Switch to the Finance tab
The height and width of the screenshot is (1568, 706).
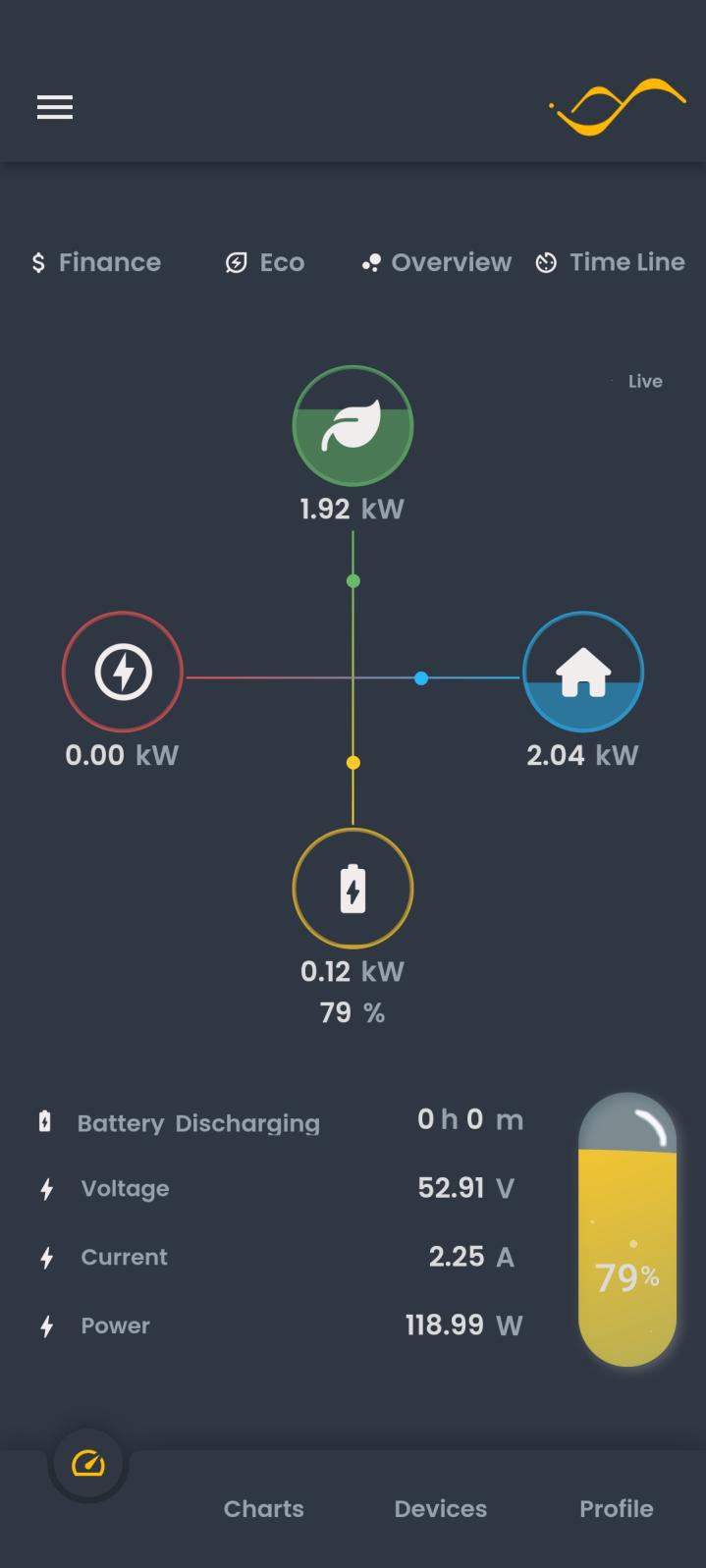point(96,262)
